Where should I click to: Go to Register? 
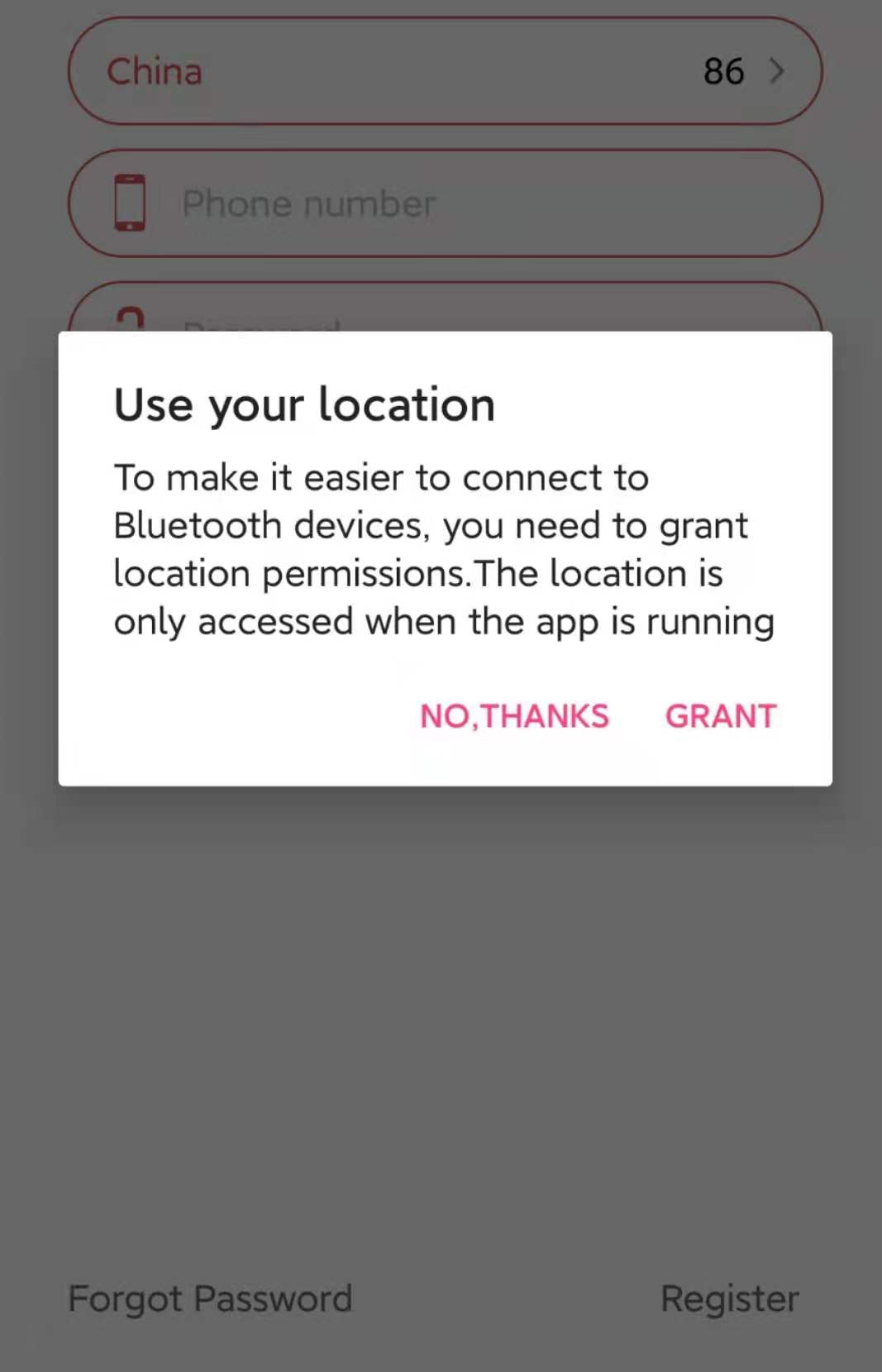729,1298
